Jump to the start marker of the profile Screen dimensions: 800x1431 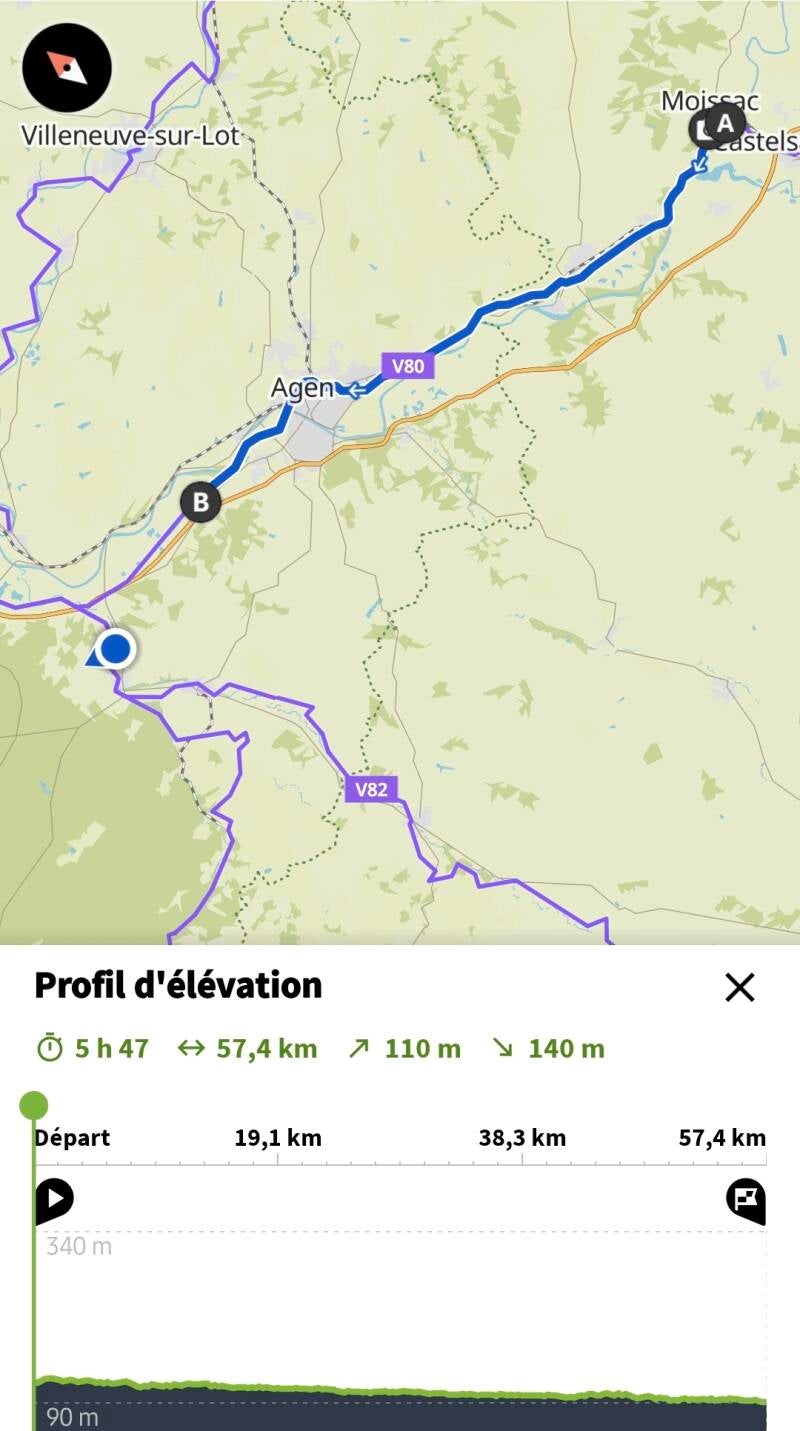point(55,1198)
